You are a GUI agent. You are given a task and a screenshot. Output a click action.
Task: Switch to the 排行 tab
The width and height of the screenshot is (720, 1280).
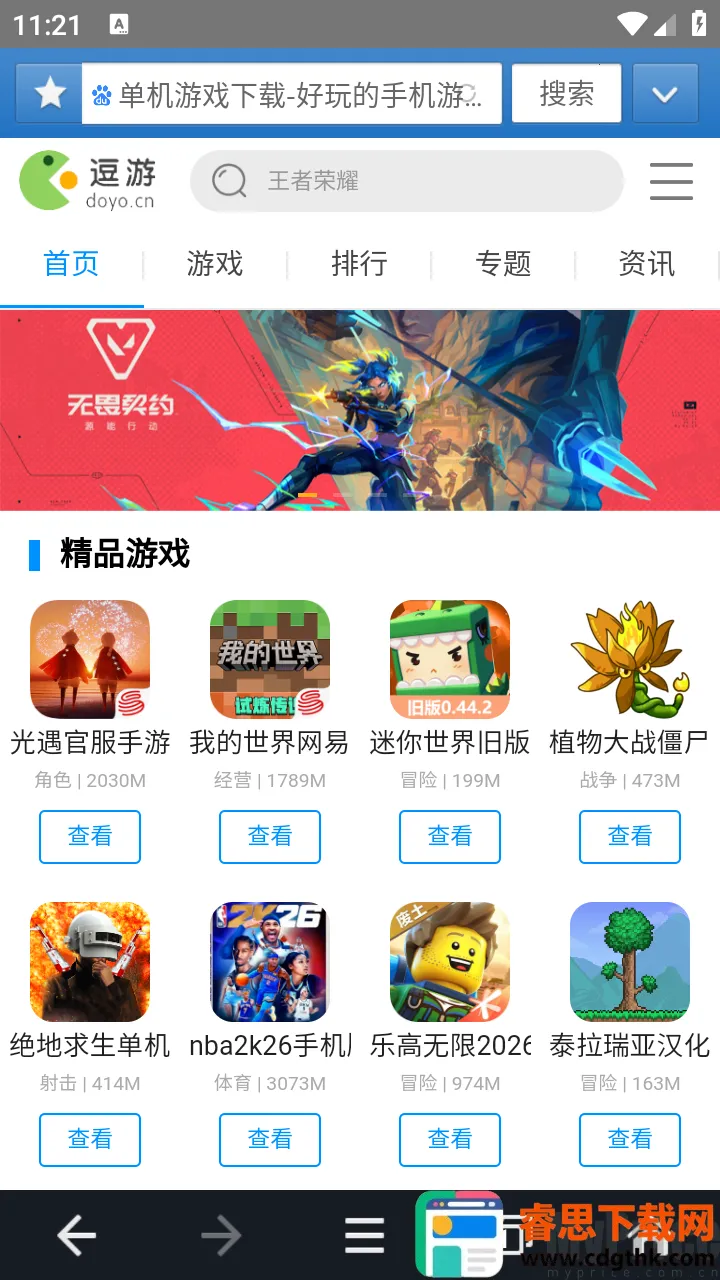(x=359, y=264)
